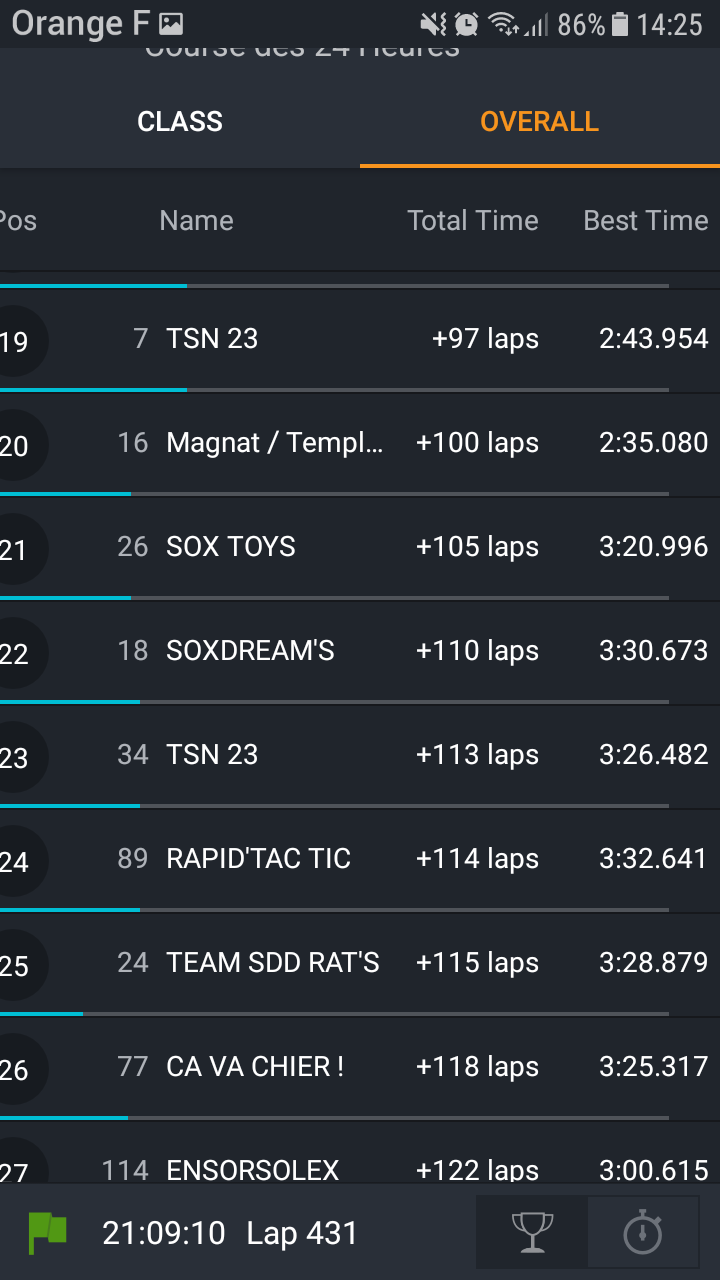Switch to the stopwatch timing view
Screen dimensions: 720x1280
642,1232
